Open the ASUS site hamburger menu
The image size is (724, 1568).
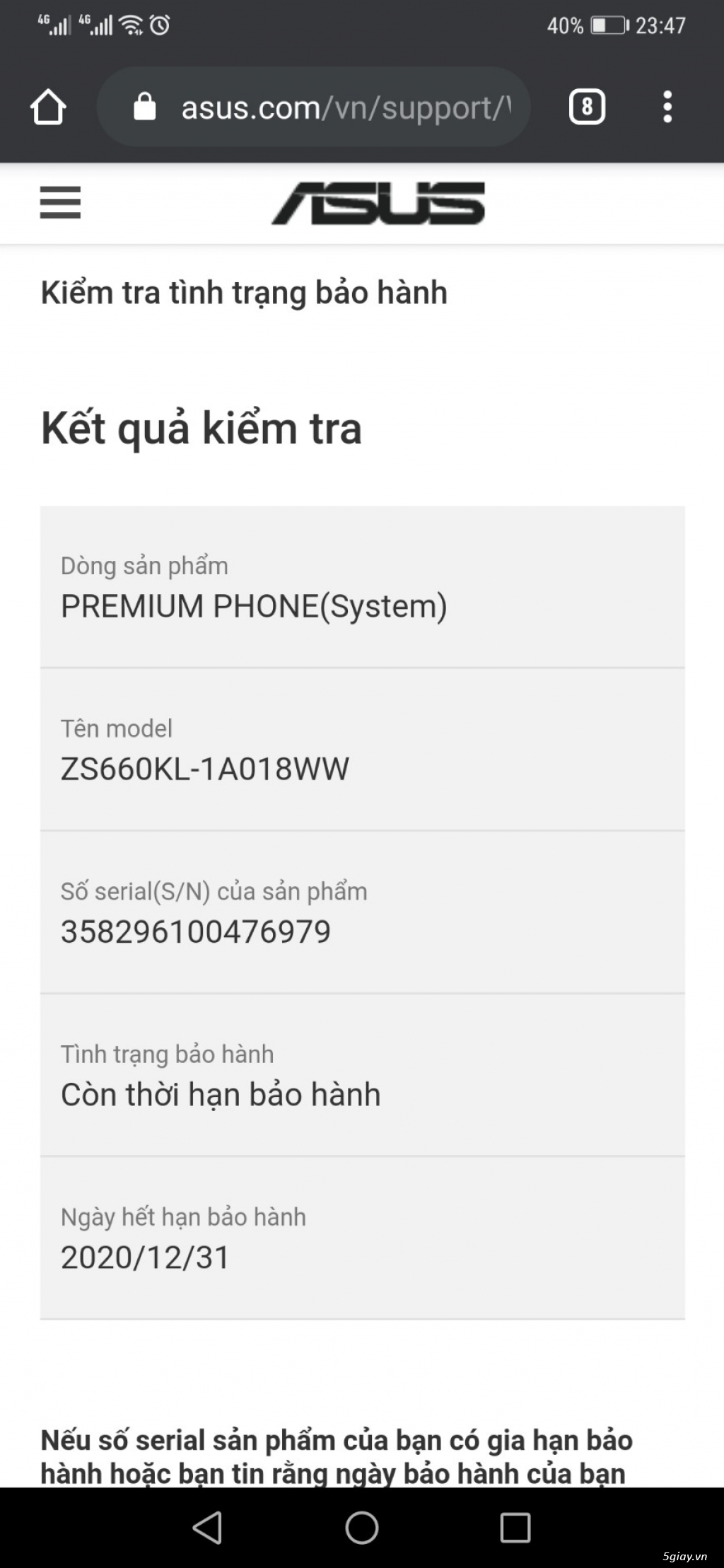60,203
